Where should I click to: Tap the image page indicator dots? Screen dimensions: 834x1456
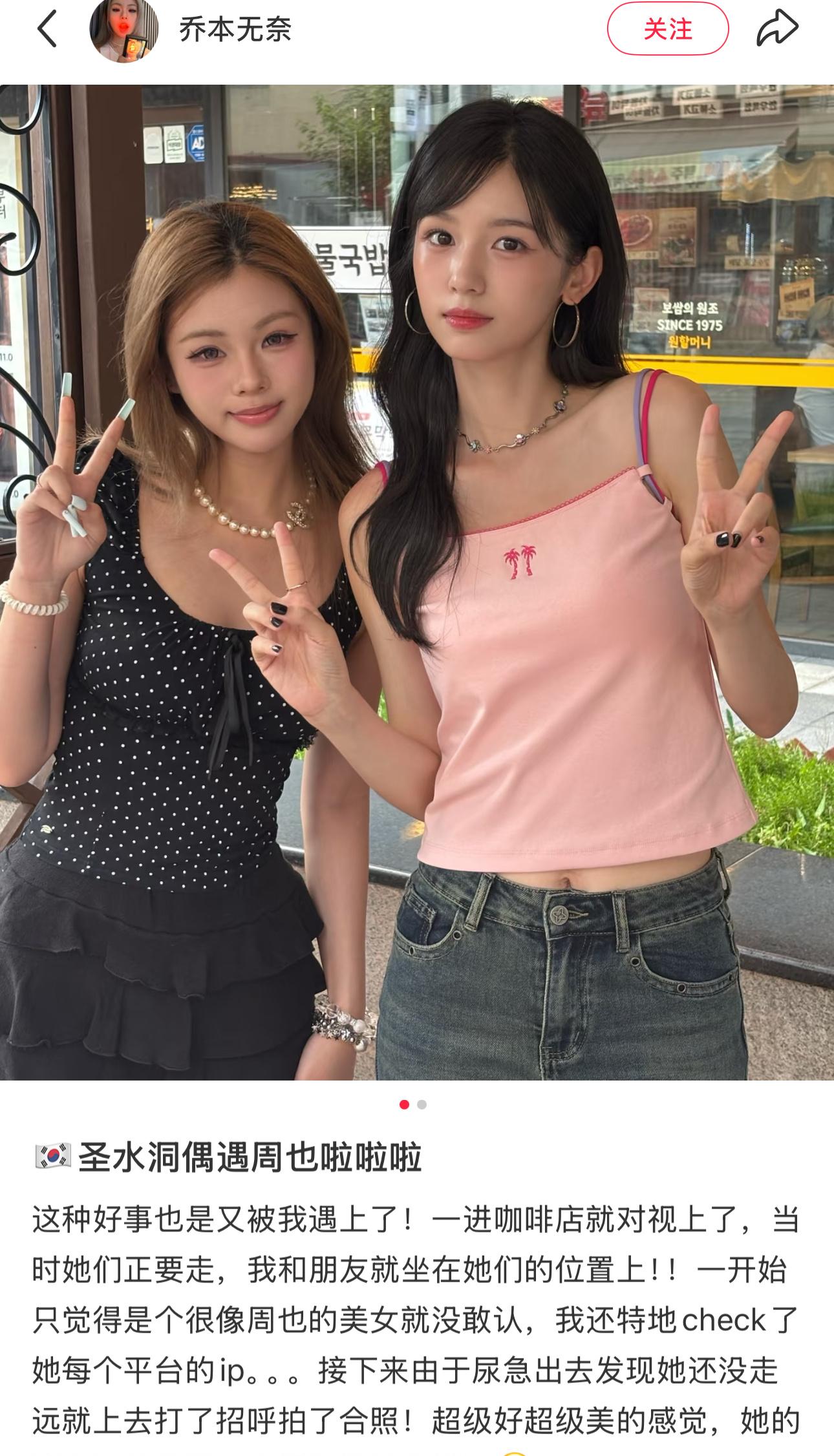[x=413, y=1104]
